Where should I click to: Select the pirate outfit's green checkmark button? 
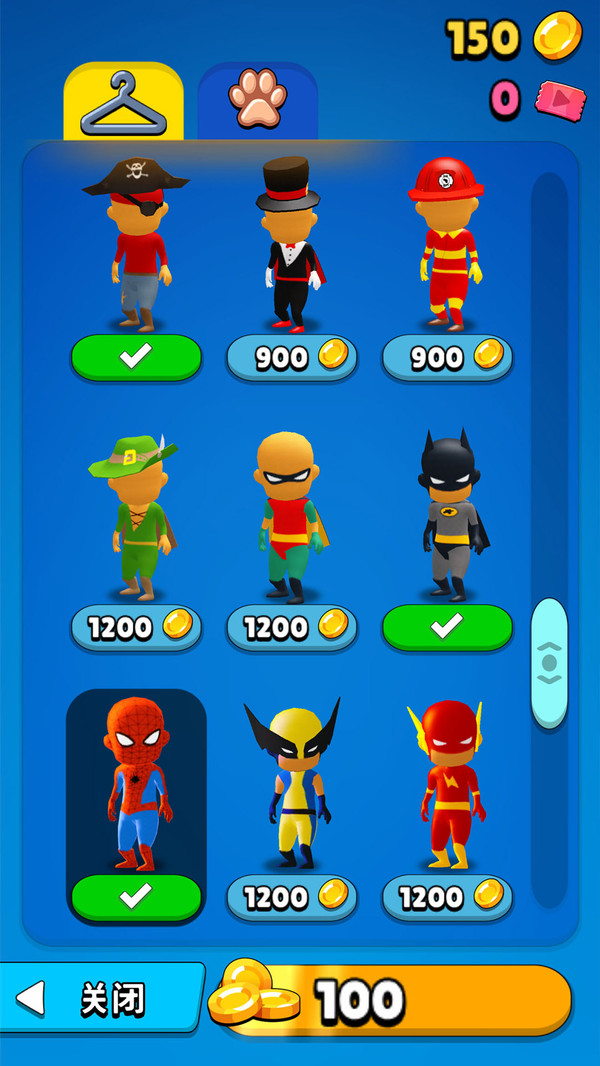(136, 358)
